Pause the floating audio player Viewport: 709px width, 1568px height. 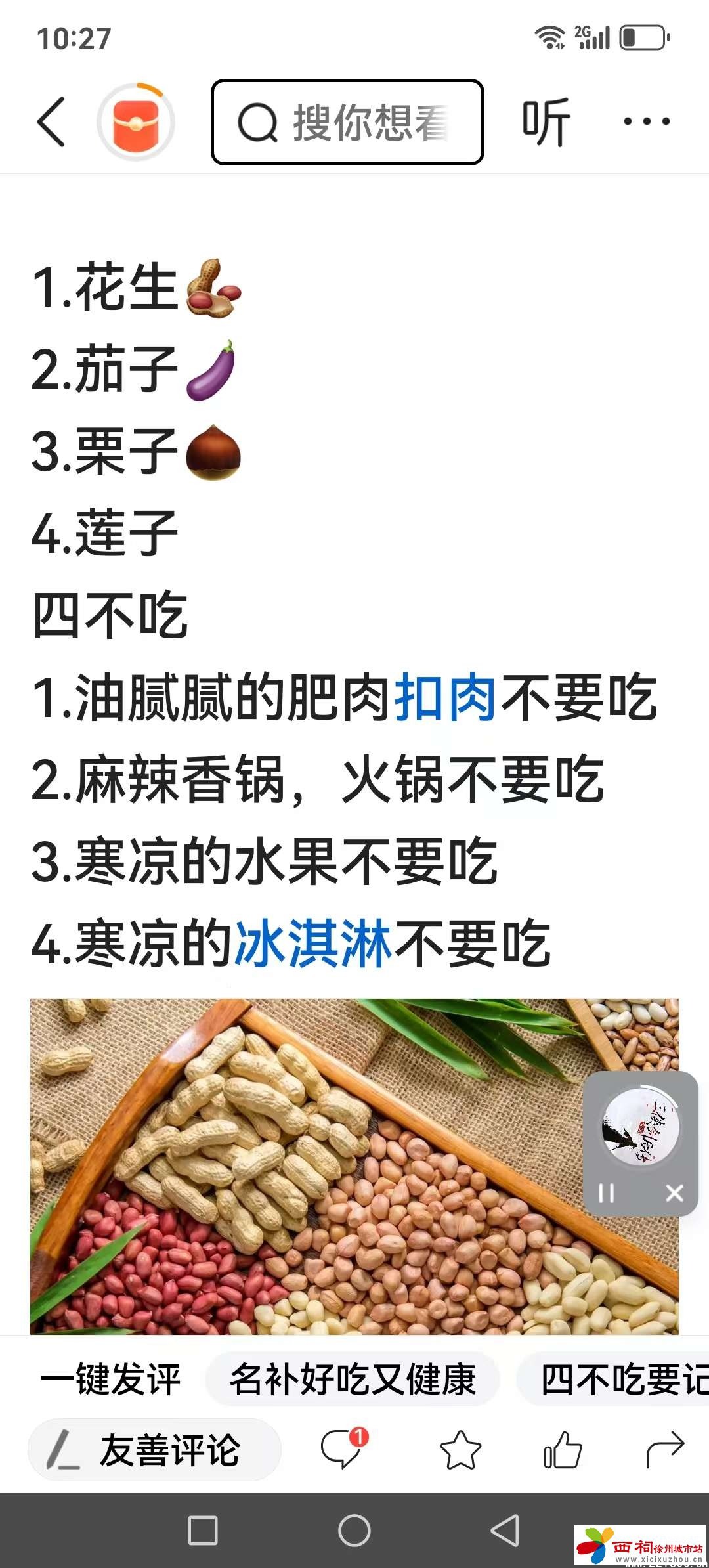coord(607,1193)
